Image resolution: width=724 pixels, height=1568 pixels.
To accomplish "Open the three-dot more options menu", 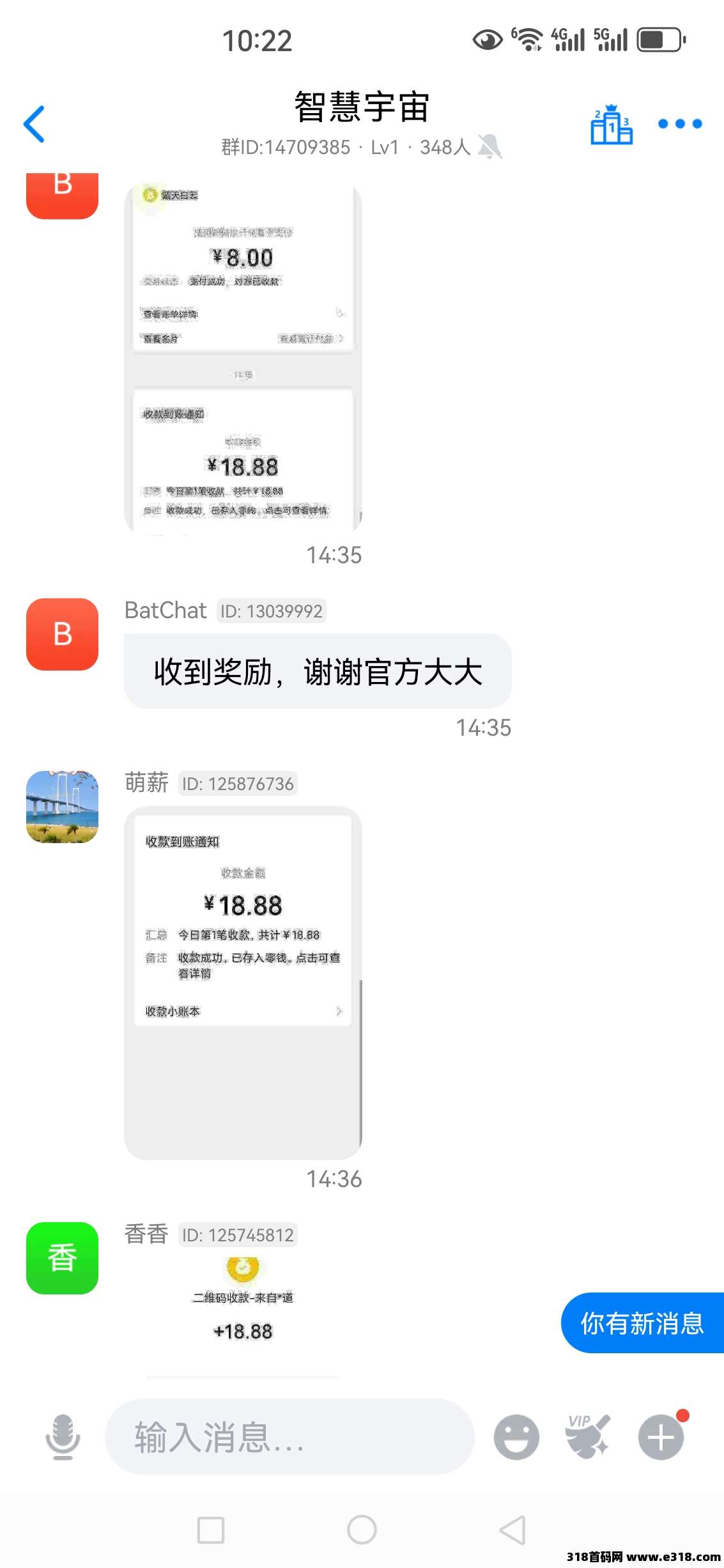I will tap(680, 124).
